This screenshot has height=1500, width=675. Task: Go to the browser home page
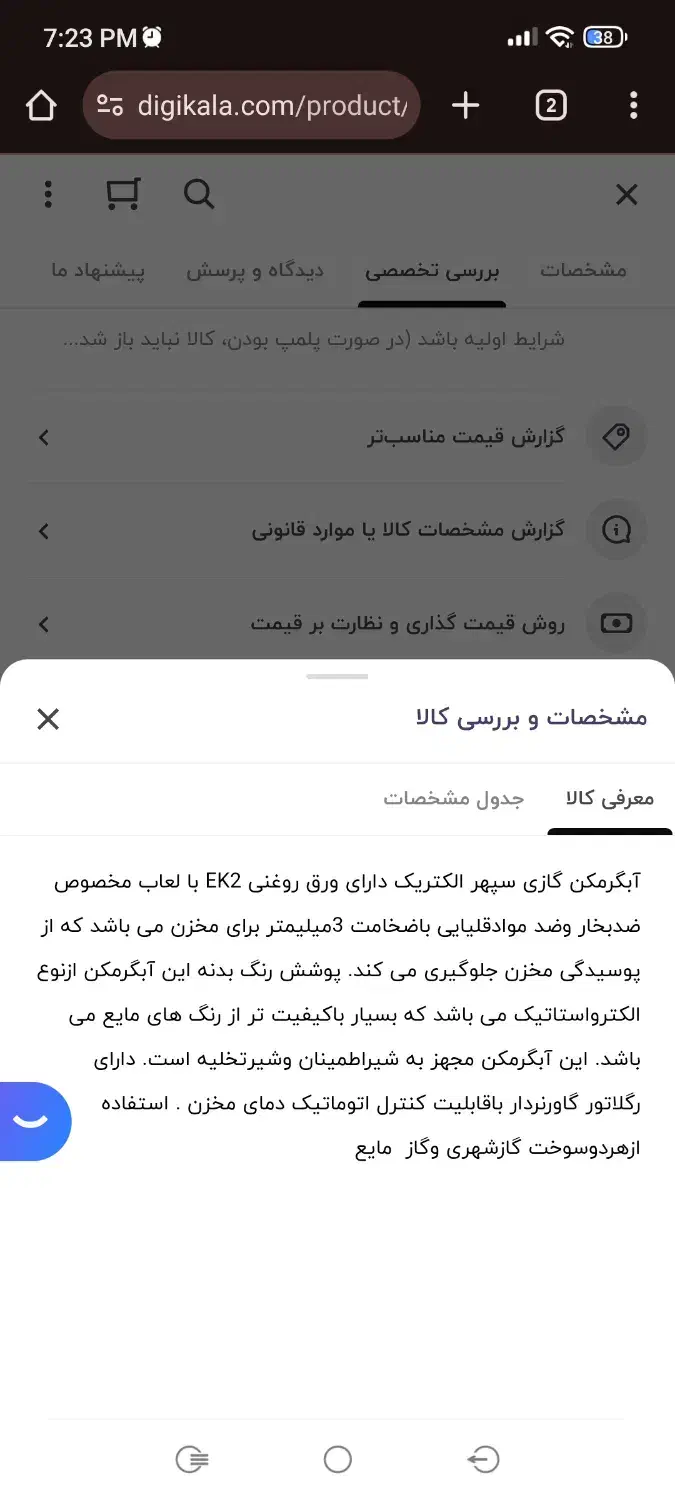(41, 105)
